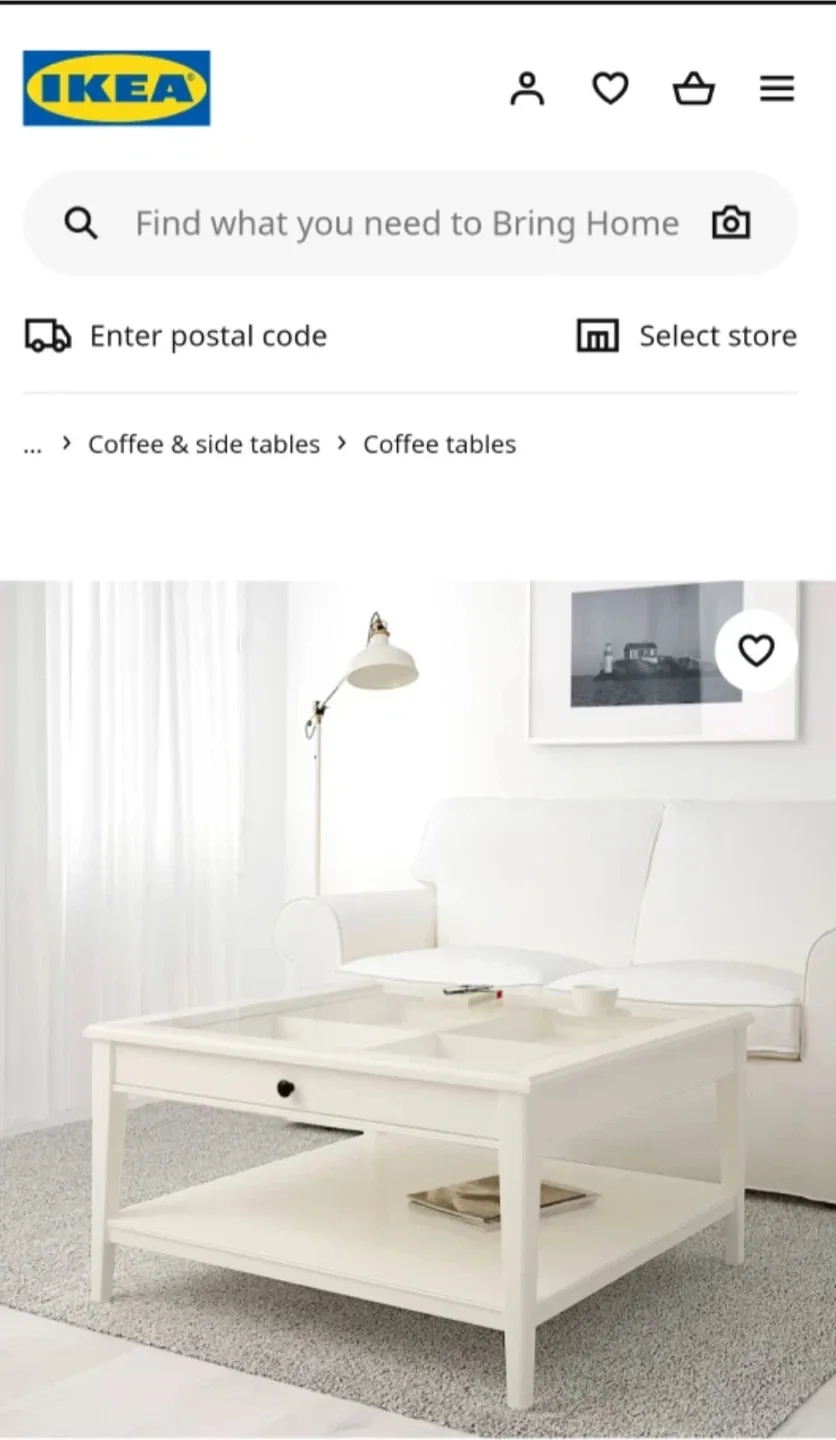Click Enter postal code

pos(207,335)
